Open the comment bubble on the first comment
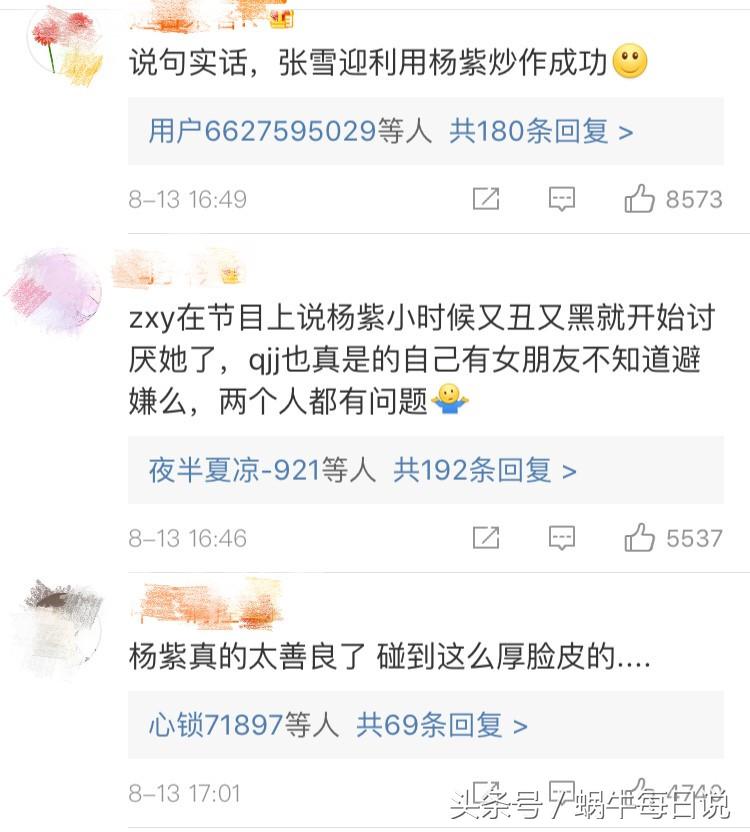This screenshot has height=832, width=750. [560, 198]
